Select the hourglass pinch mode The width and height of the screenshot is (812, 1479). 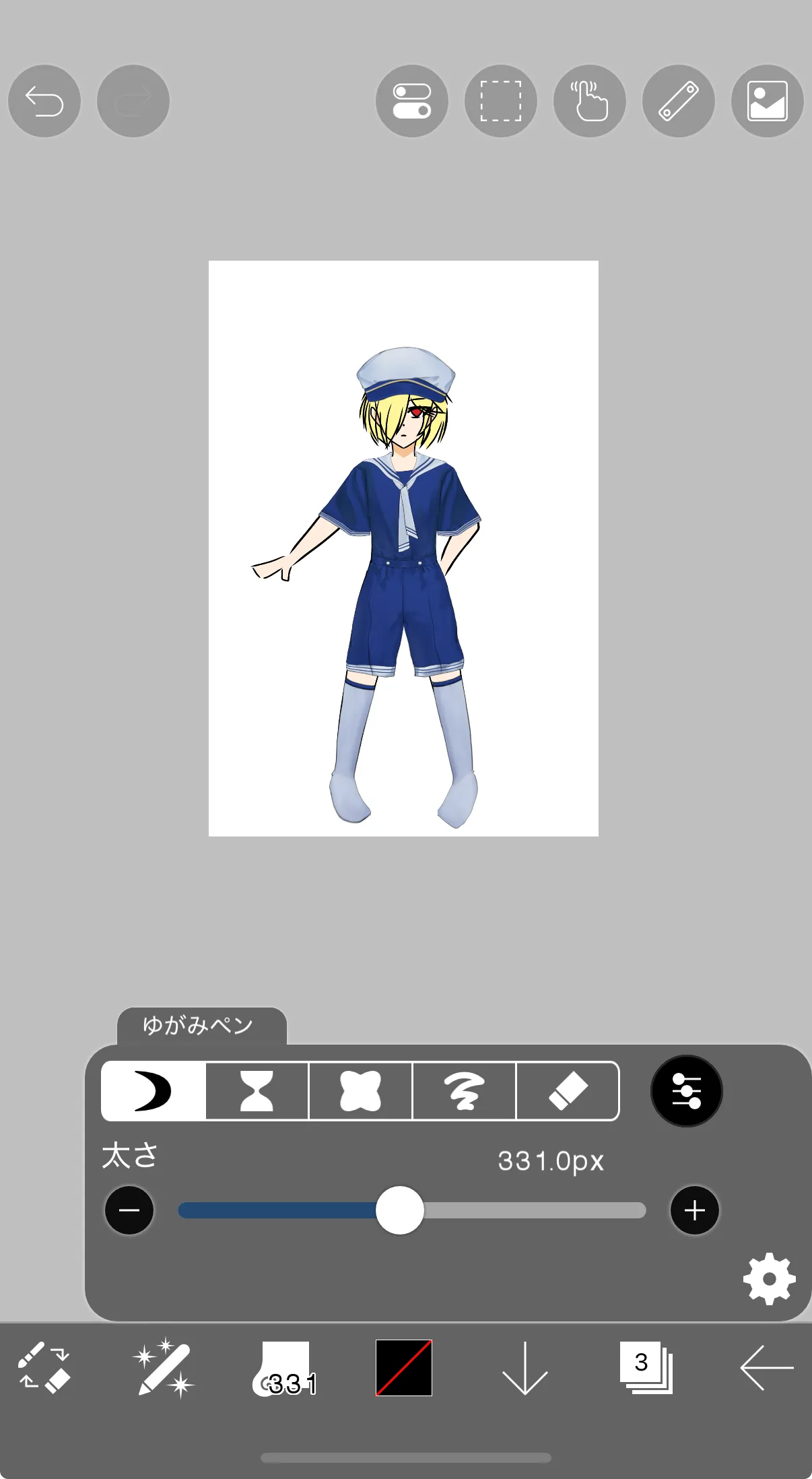point(257,1091)
